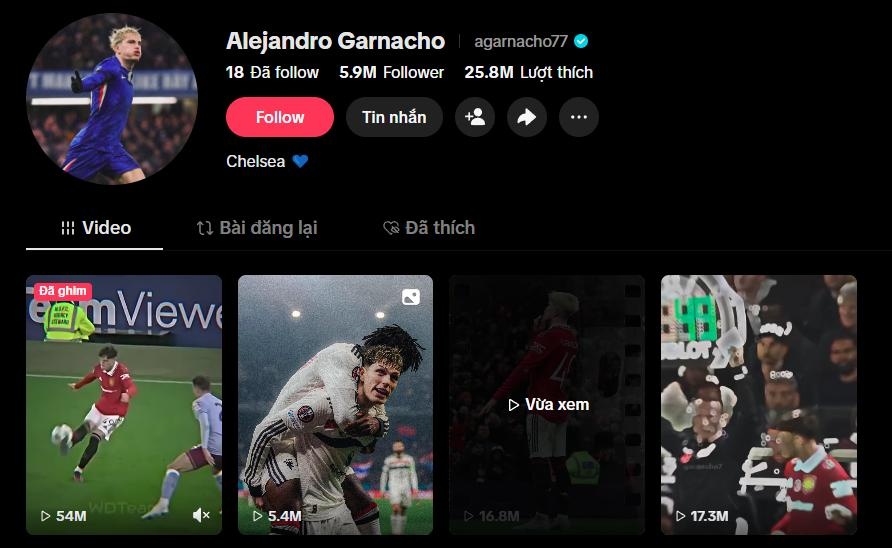Unmute sound on the 54M pinned video
The height and width of the screenshot is (548, 892).
click(201, 515)
